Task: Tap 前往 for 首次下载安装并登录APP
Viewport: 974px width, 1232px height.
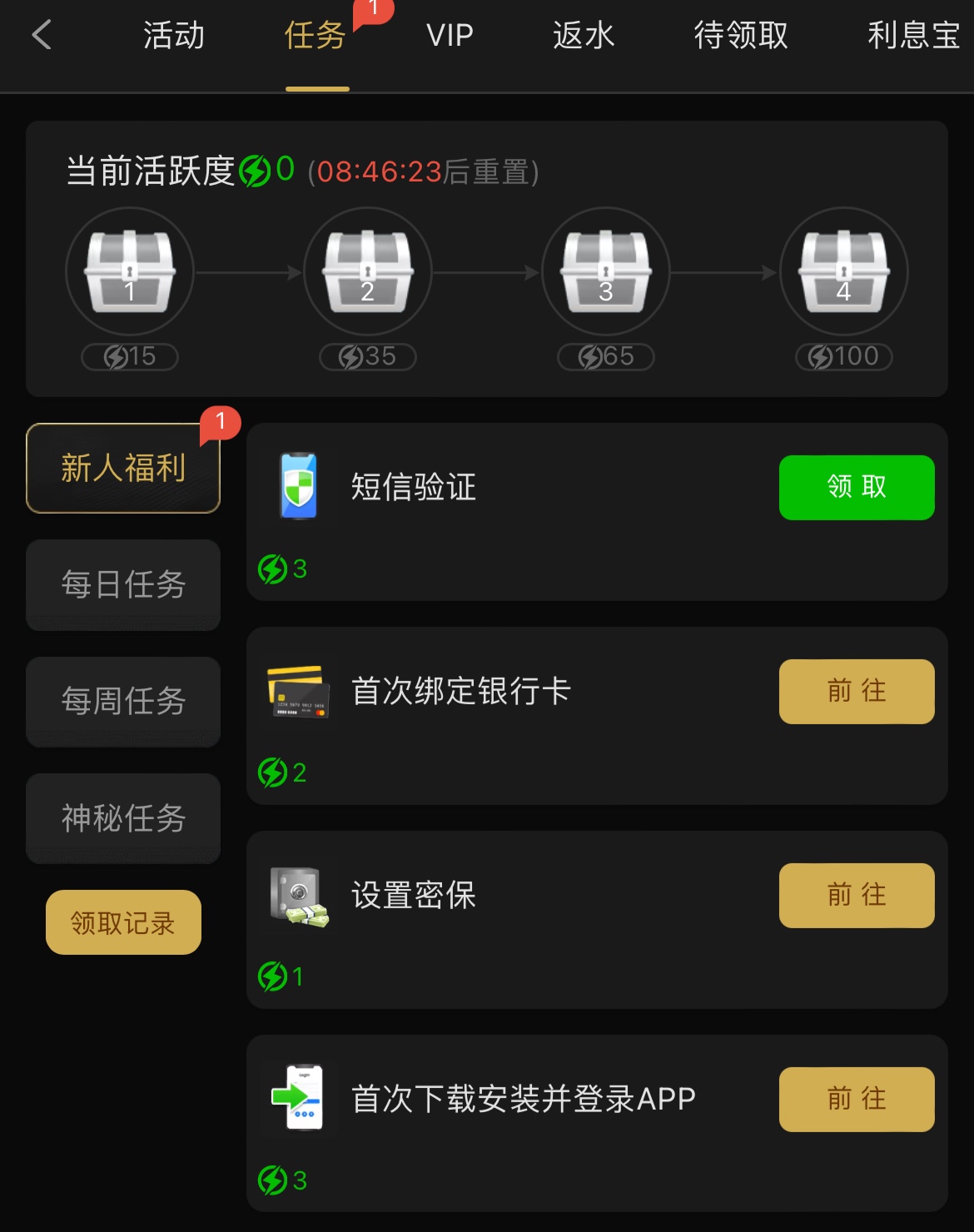Action: (x=857, y=1099)
